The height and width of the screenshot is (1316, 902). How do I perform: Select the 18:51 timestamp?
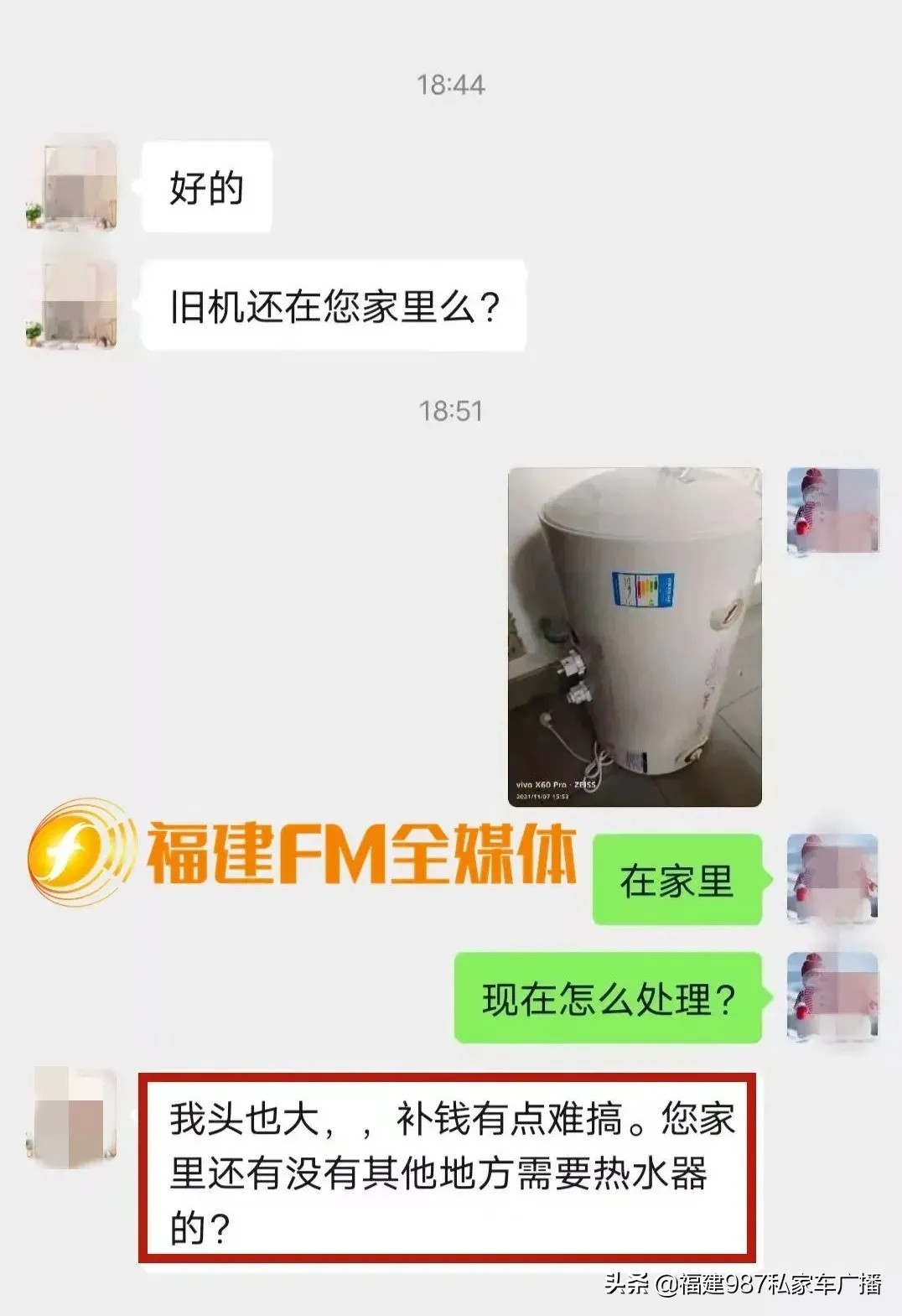449,409
